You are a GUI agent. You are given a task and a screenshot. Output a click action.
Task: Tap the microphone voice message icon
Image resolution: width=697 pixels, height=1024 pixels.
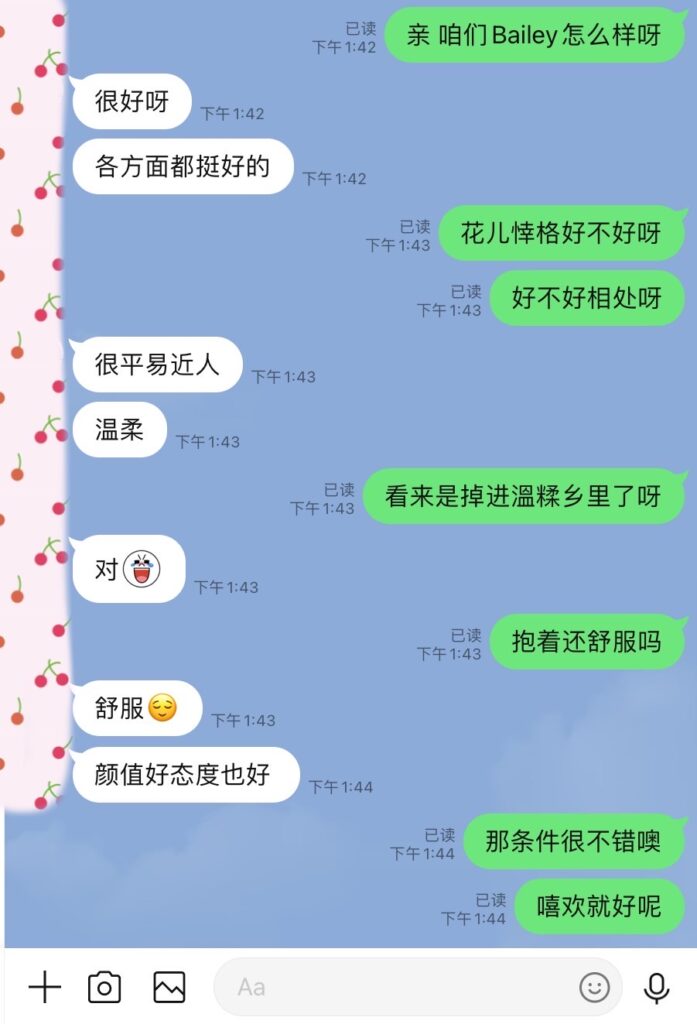(656, 988)
